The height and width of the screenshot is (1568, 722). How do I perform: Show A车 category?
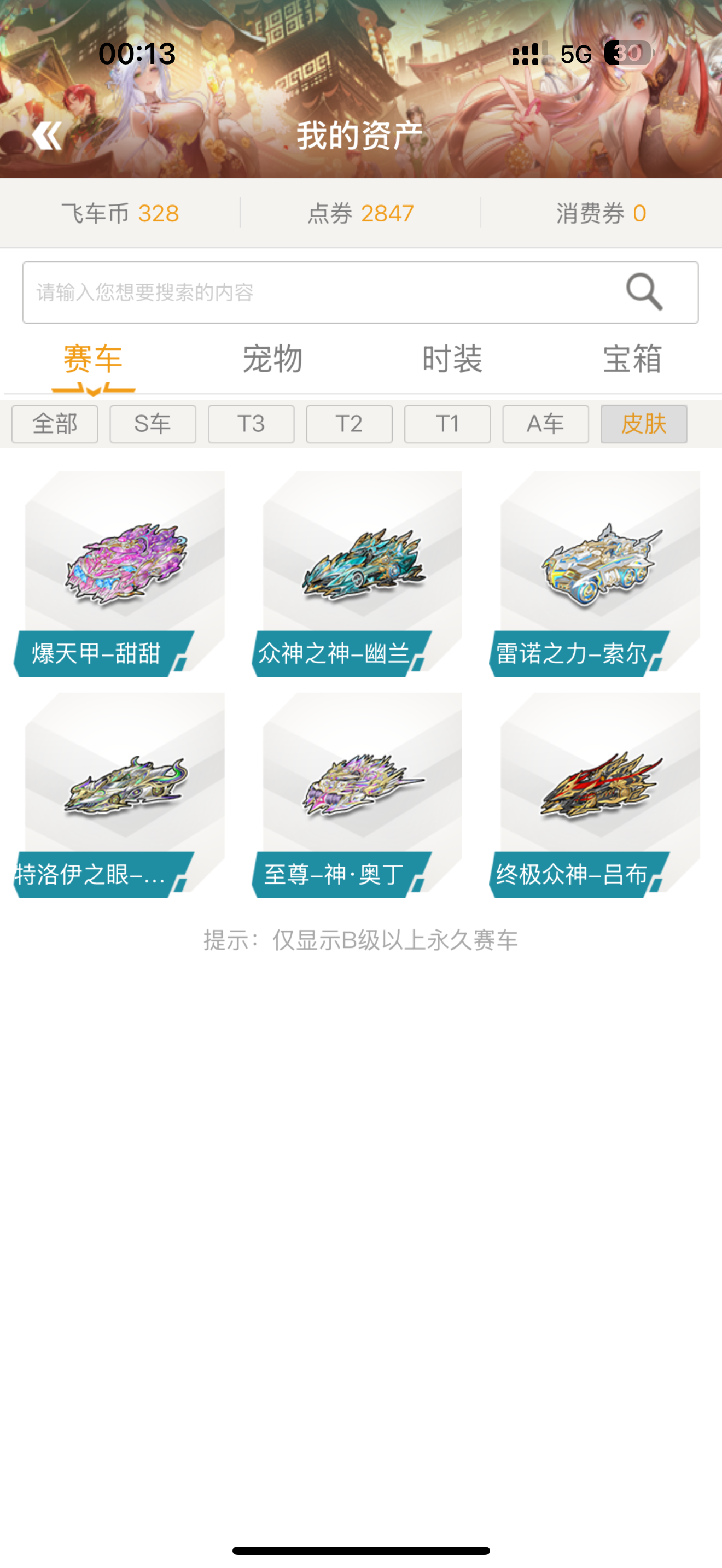pyautogui.click(x=545, y=424)
